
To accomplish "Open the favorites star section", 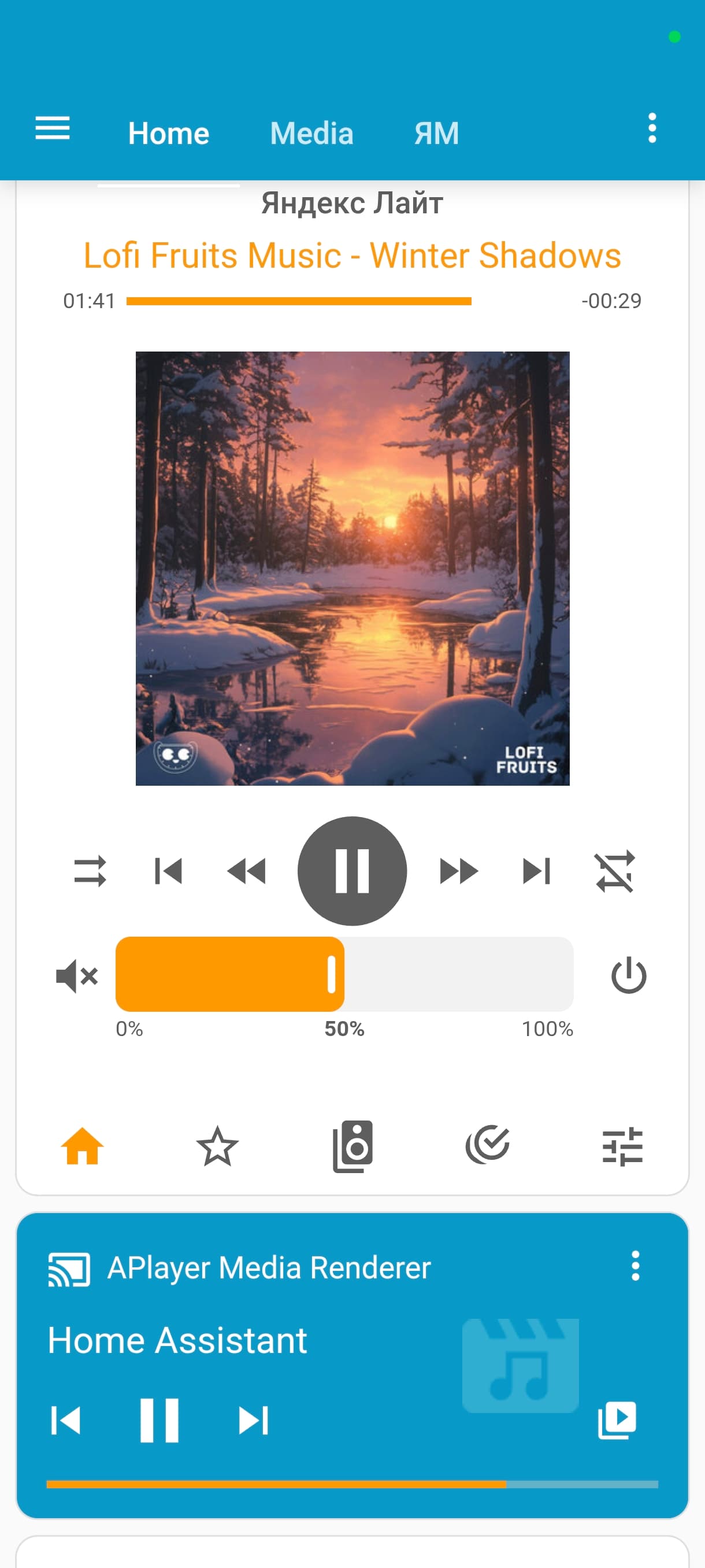I will [217, 1146].
